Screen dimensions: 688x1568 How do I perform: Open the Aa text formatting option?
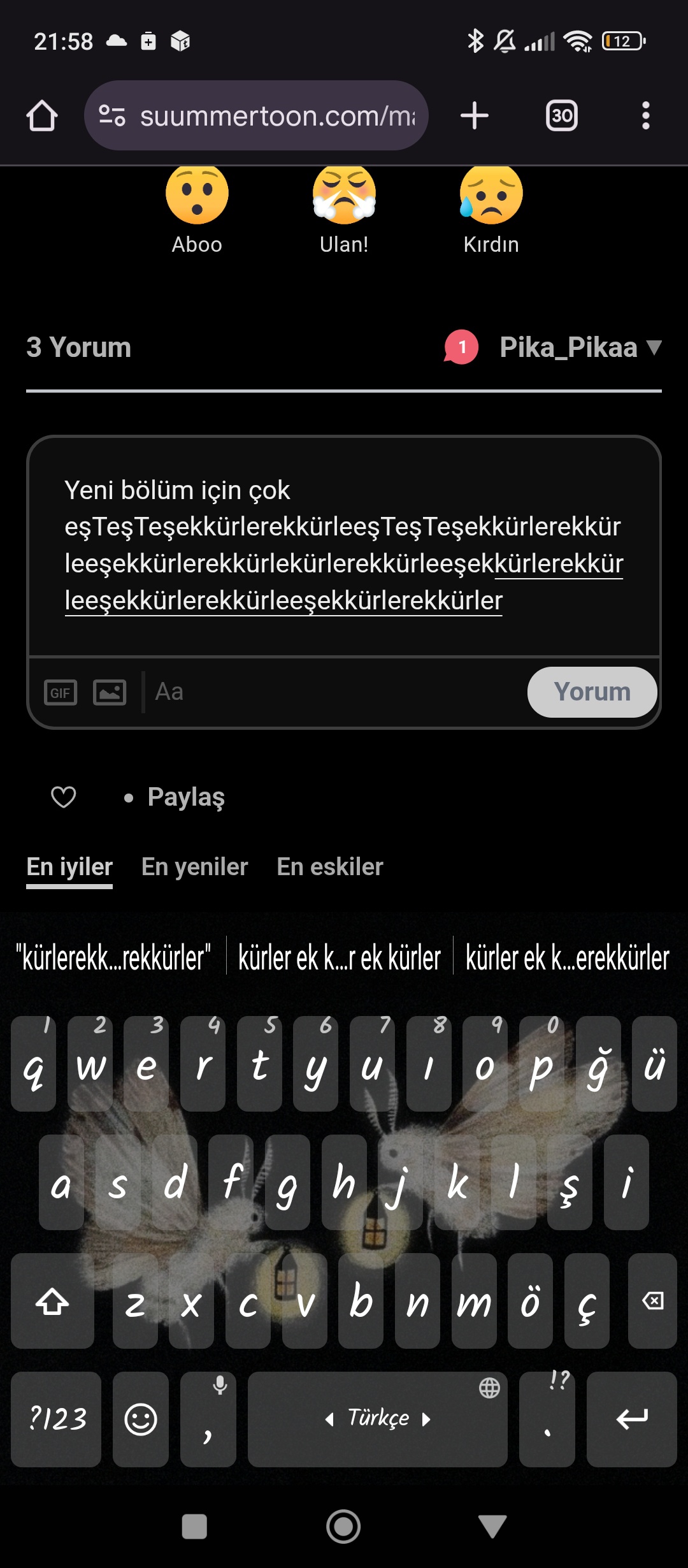click(x=169, y=692)
